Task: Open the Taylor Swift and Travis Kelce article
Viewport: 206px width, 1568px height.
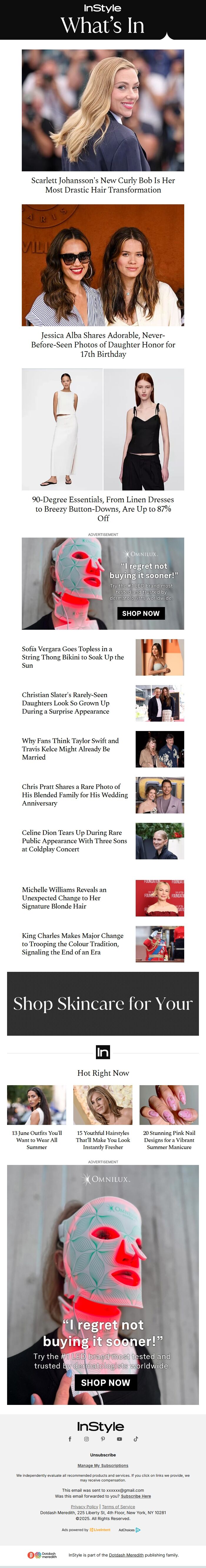Action: click(x=70, y=749)
